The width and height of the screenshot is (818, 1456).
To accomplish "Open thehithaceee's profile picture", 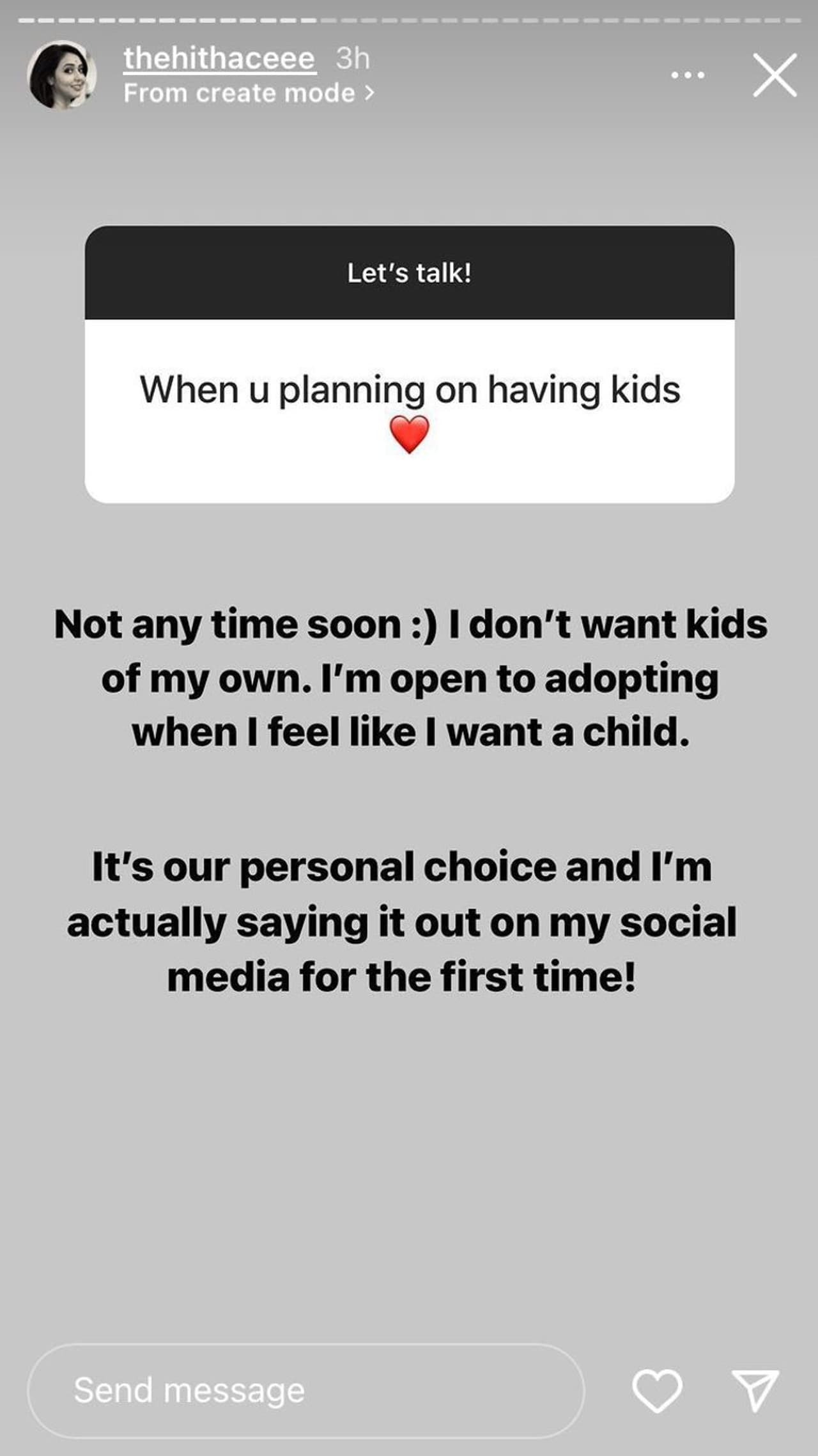I will coord(61,75).
